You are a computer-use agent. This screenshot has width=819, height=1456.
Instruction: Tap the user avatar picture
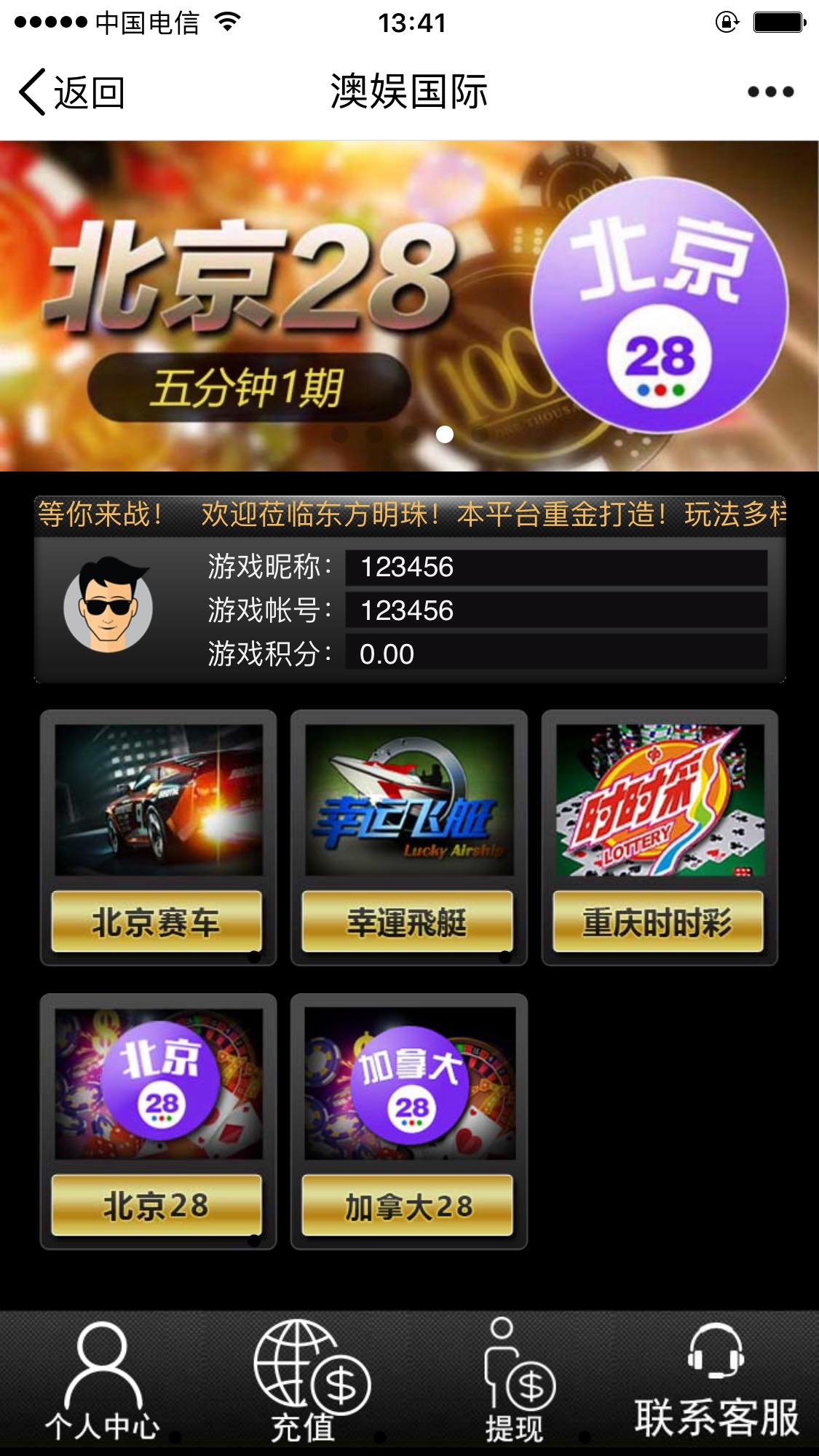108,605
